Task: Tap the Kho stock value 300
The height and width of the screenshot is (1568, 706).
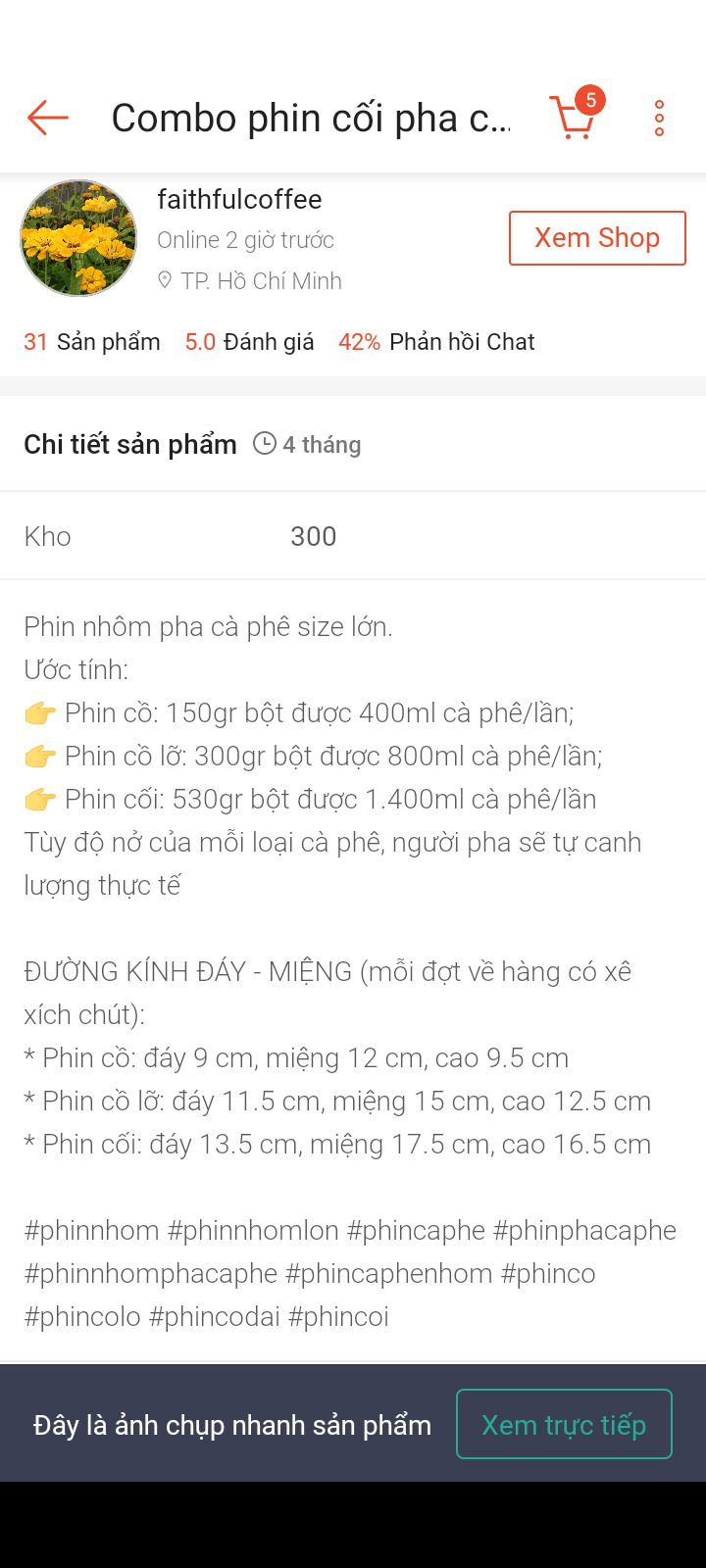Action: (313, 536)
